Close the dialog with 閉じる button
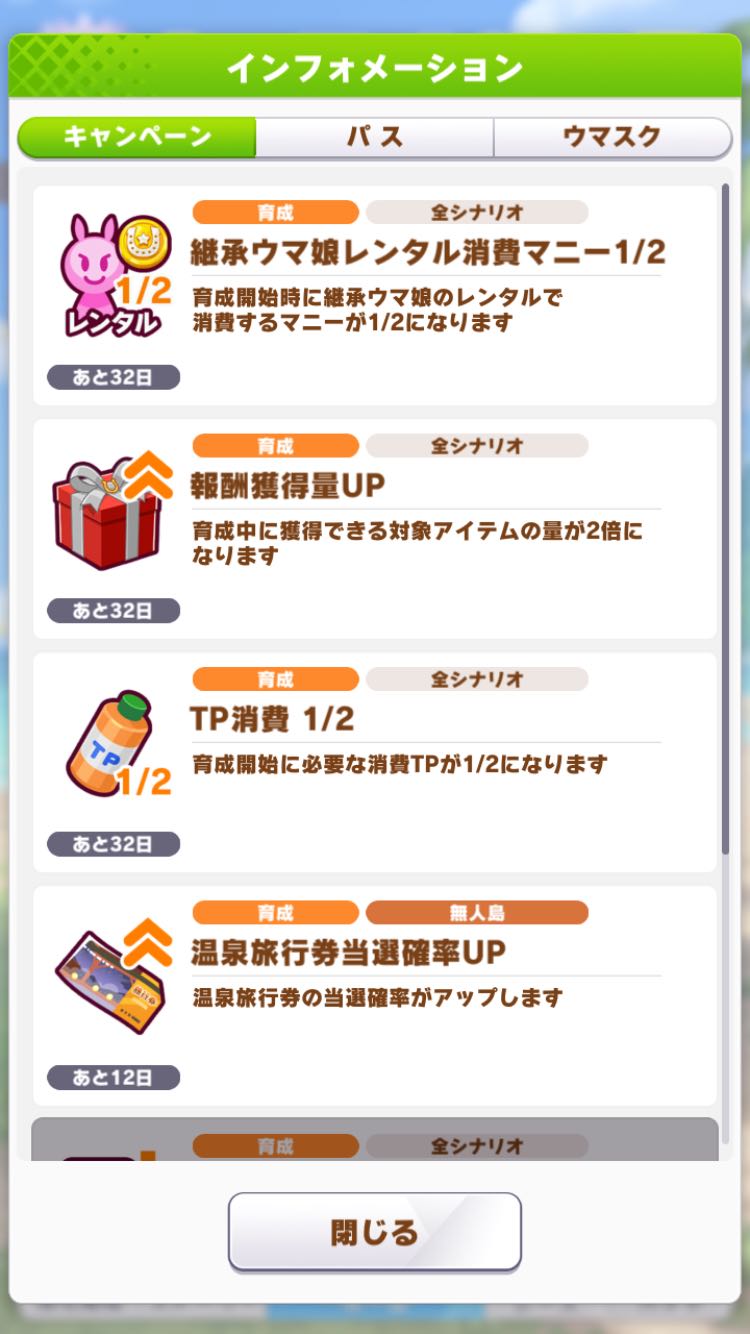 coord(375,1232)
